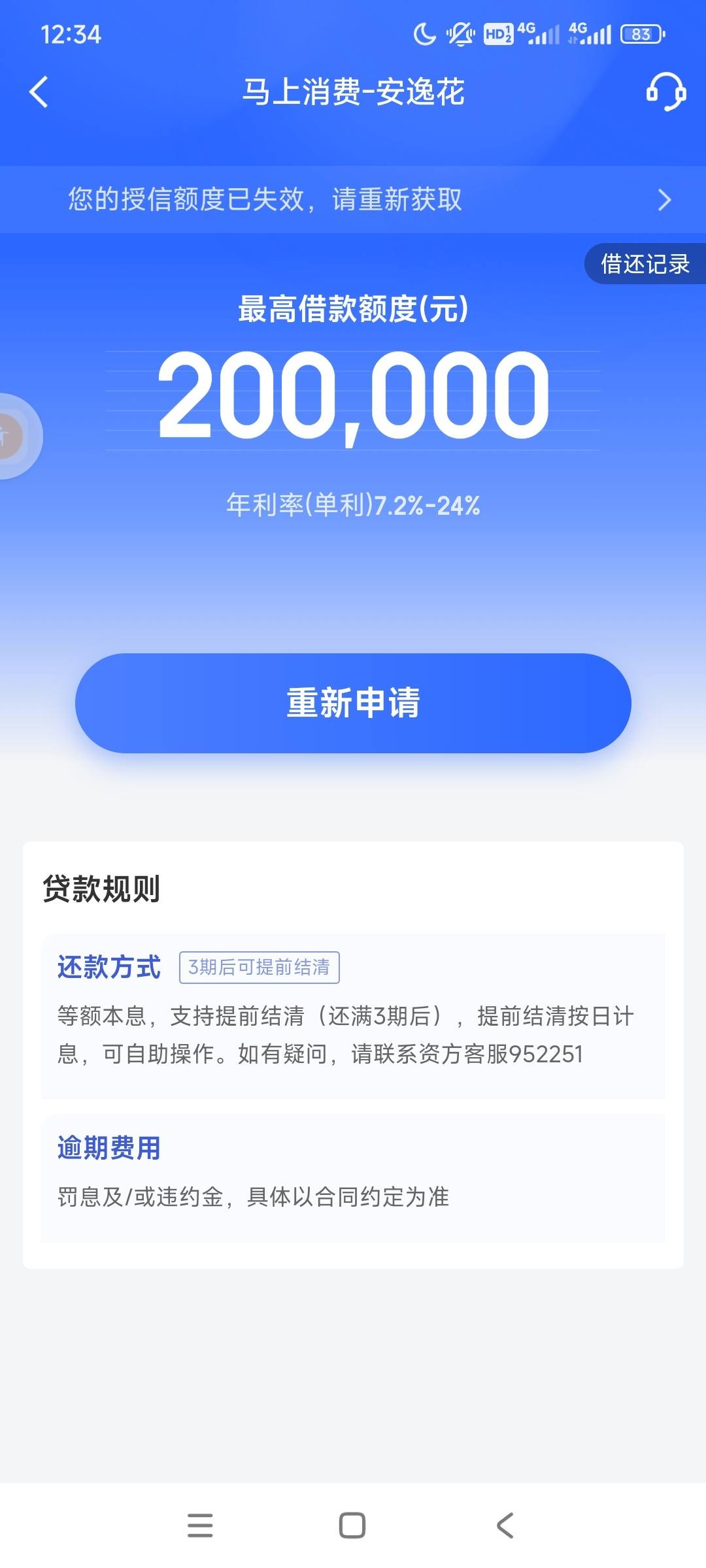
Task: Toggle the muted notification bell icon
Action: point(460,33)
